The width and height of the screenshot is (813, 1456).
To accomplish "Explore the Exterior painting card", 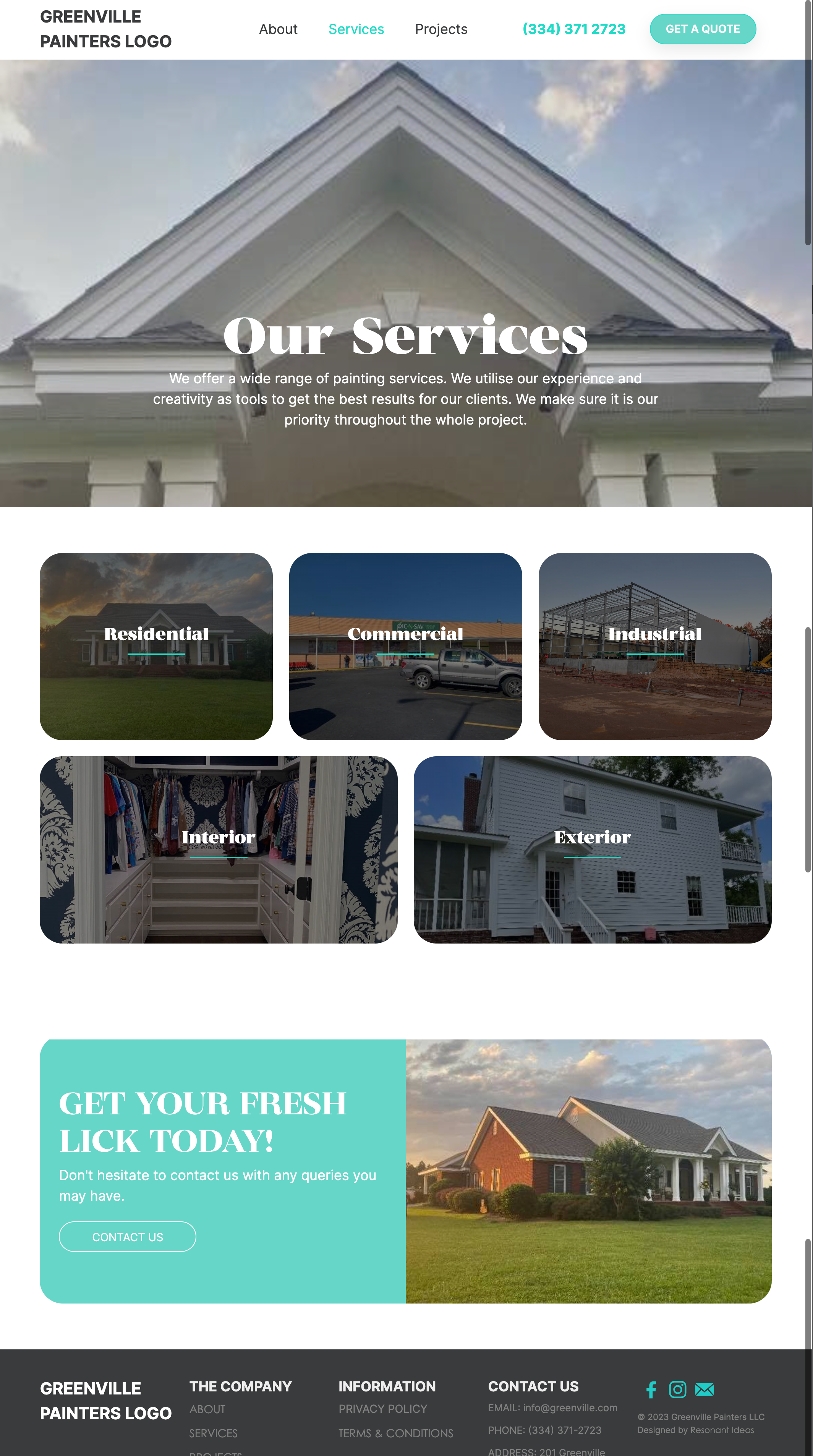I will [592, 849].
